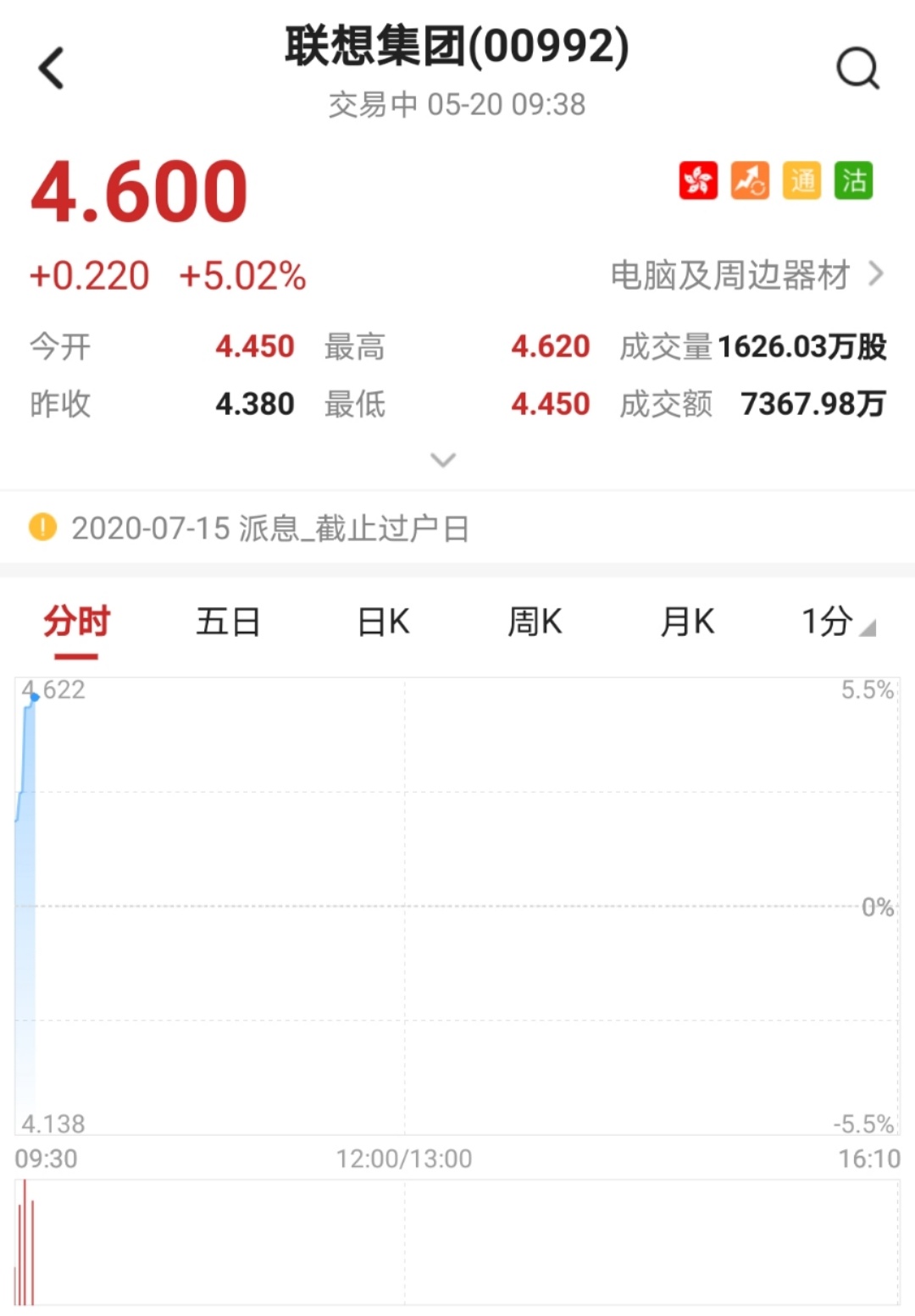Image resolution: width=915 pixels, height=1316 pixels.
Task: Expand more quote details with the chevron
Action: pos(443,460)
